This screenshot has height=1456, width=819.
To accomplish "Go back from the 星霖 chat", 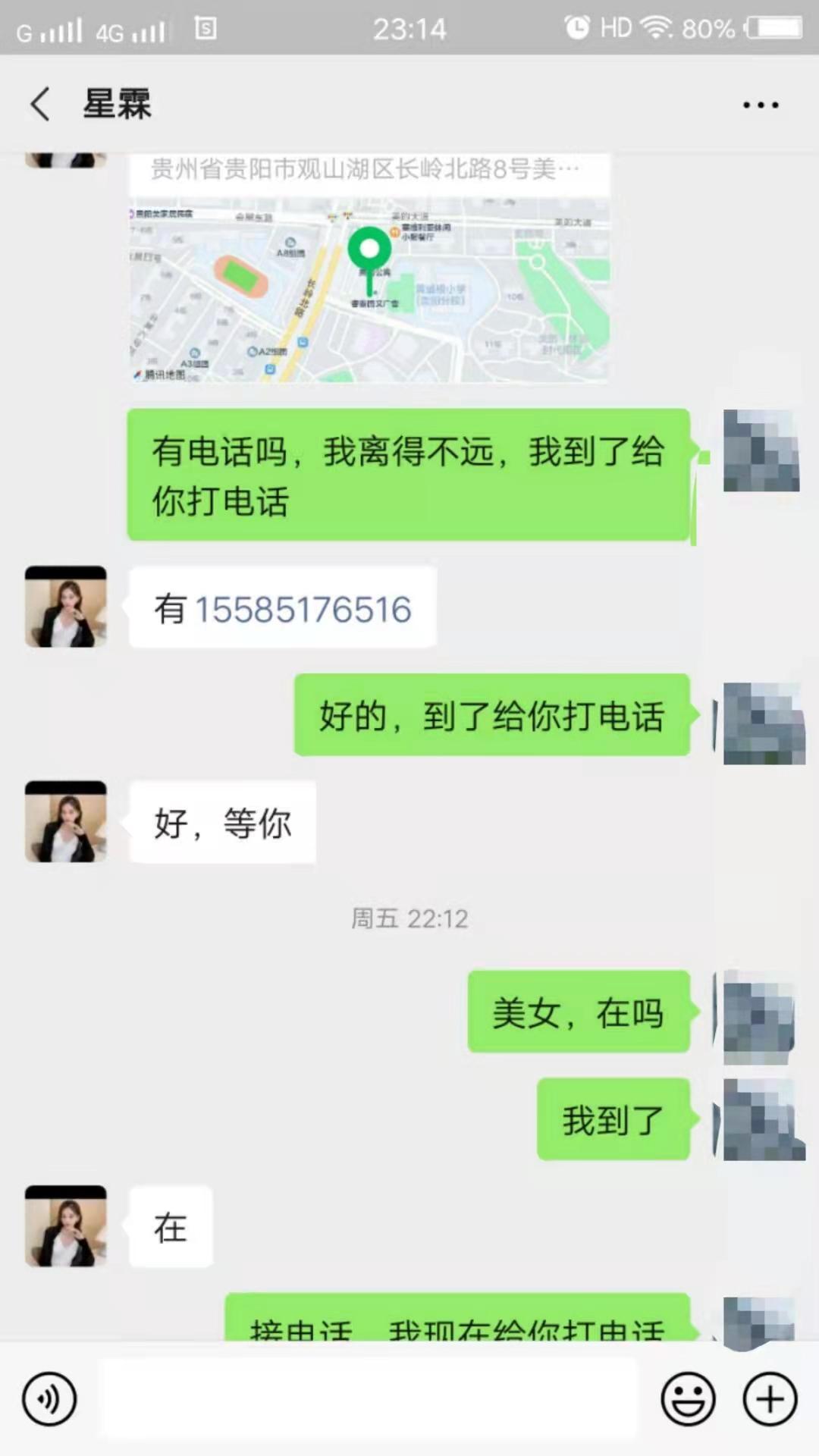I will (41, 104).
